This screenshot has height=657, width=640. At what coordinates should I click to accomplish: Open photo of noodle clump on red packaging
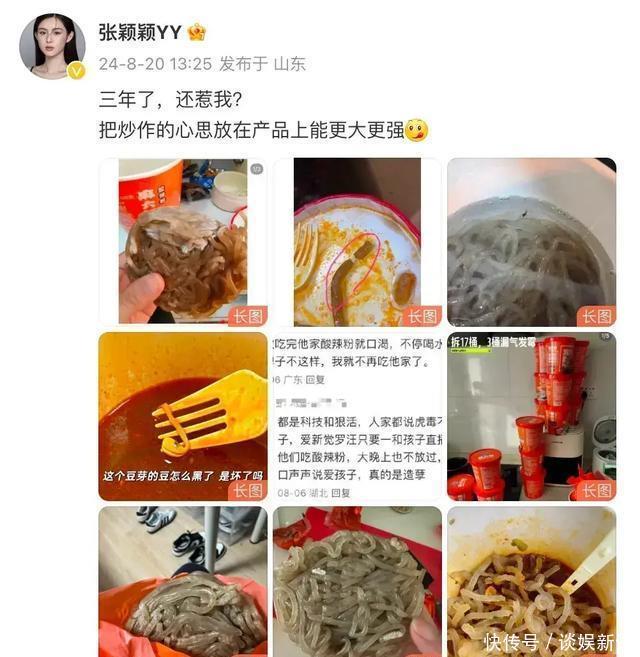tap(357, 580)
